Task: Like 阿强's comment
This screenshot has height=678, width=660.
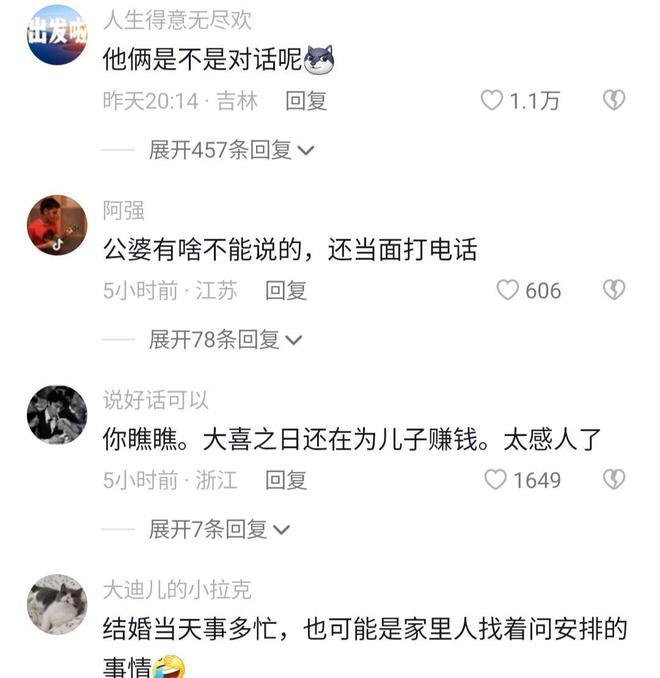Action: (508, 290)
